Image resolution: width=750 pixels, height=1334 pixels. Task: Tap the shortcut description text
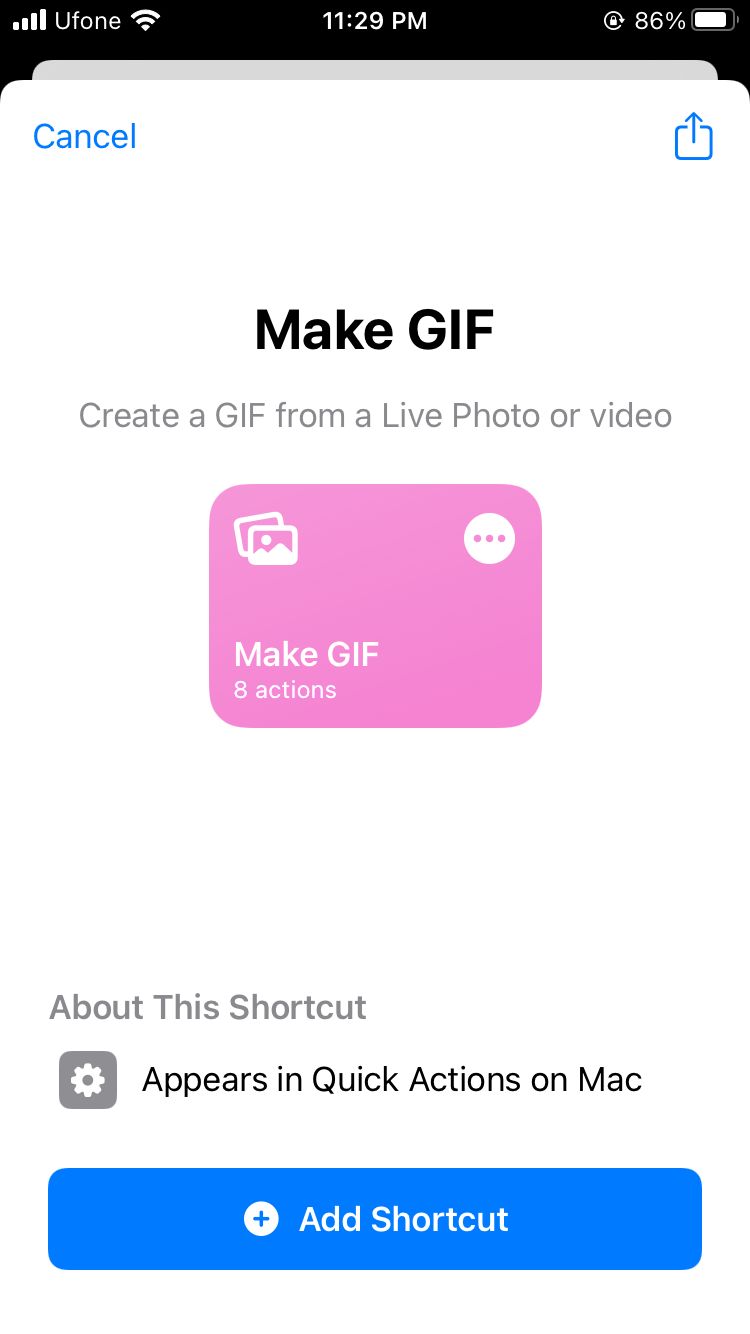pos(375,415)
